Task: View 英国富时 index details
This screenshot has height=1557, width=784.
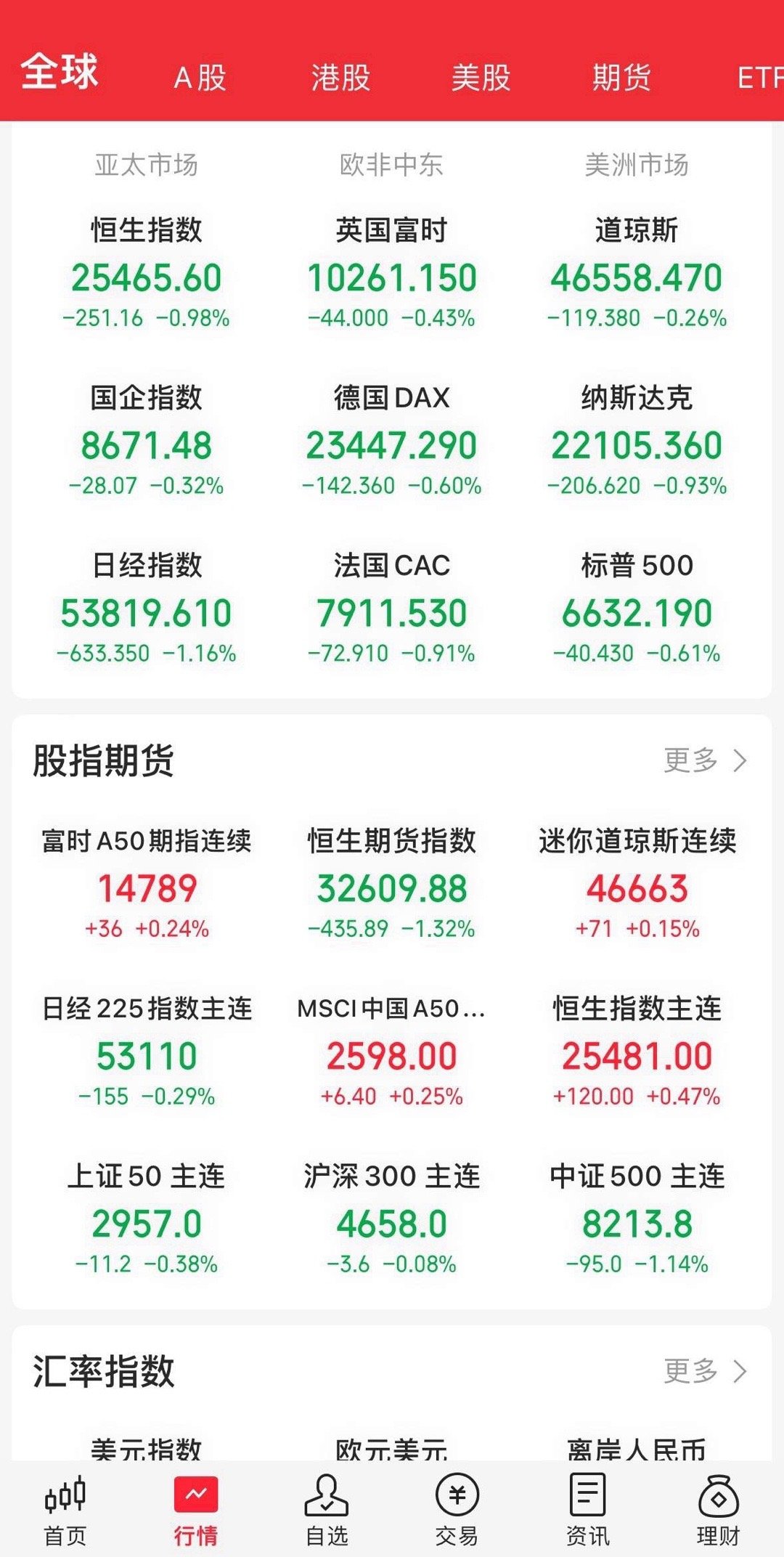Action: click(392, 273)
